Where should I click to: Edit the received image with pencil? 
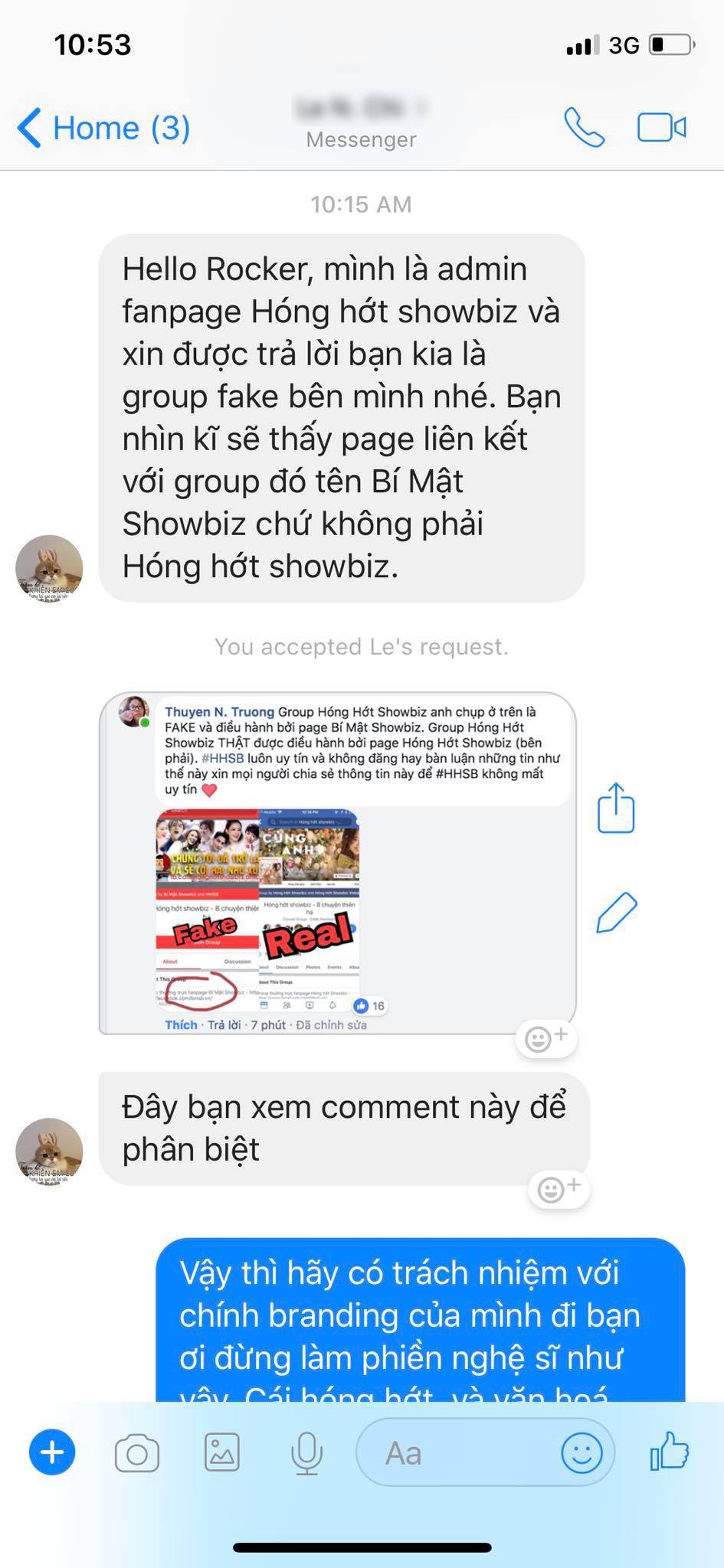pyautogui.click(x=616, y=912)
